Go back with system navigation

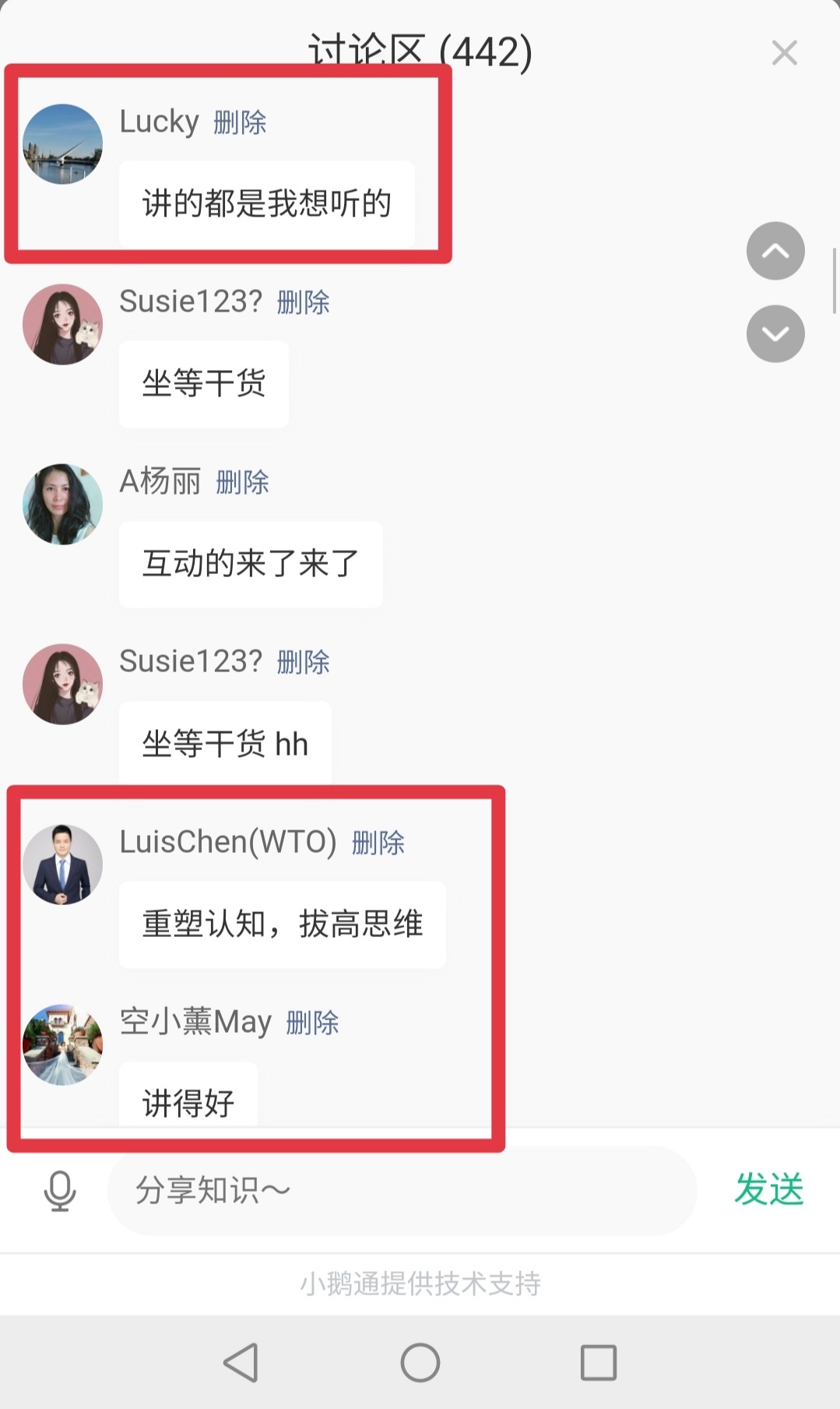coord(241,1362)
